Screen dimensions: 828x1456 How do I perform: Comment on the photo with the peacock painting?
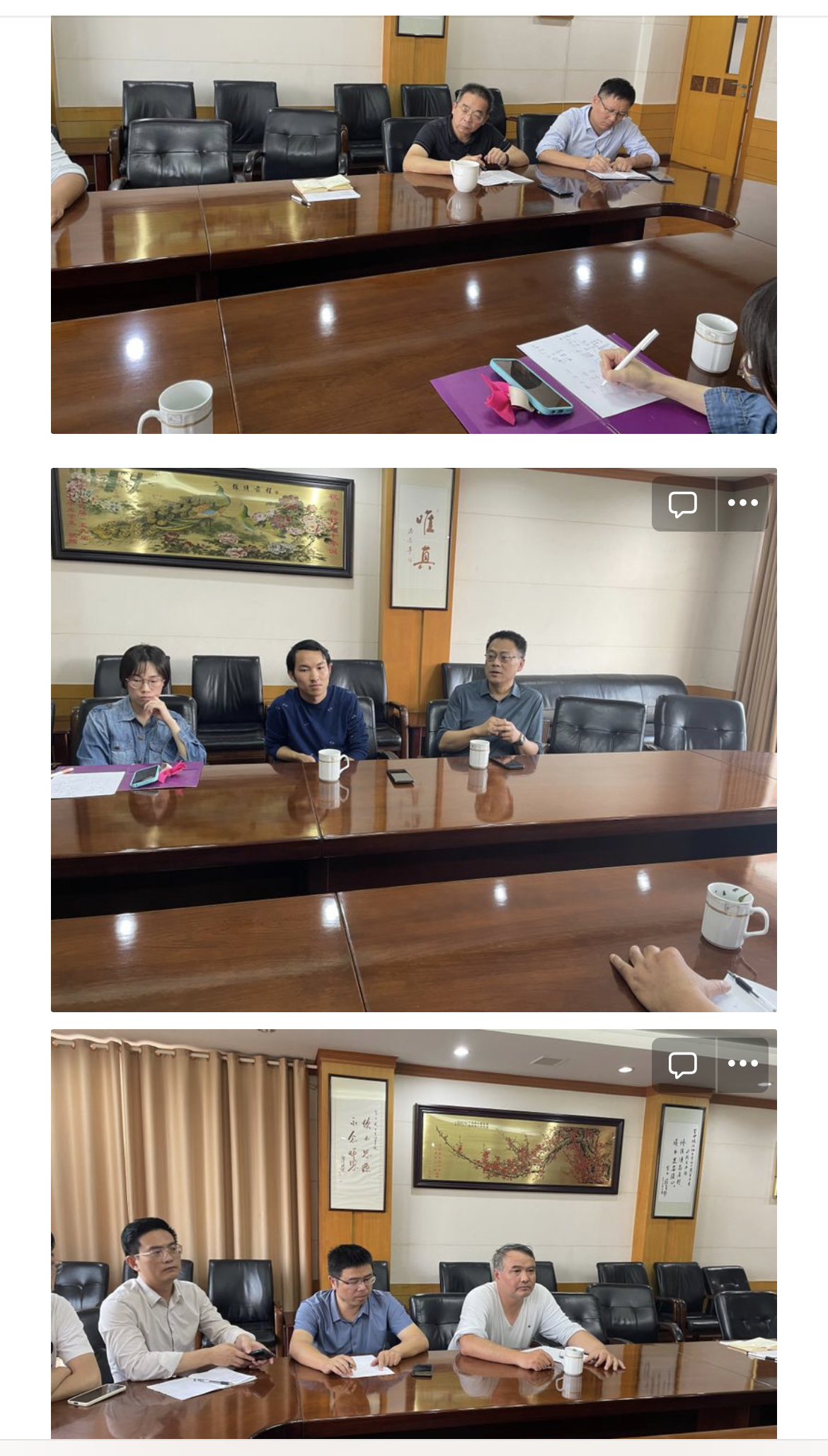tap(683, 504)
